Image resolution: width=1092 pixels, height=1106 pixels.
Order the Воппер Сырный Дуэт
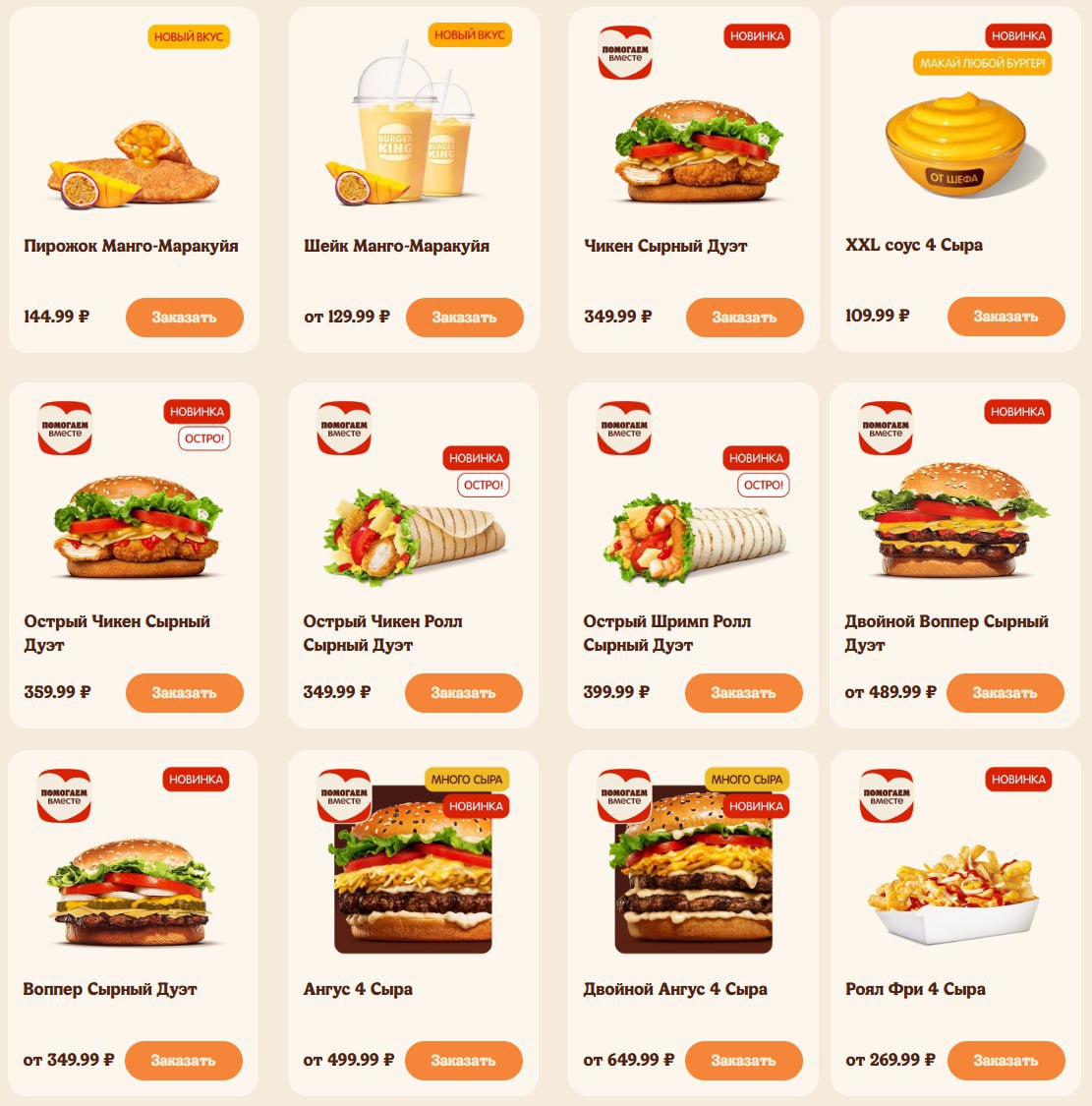pyautogui.click(x=183, y=1061)
